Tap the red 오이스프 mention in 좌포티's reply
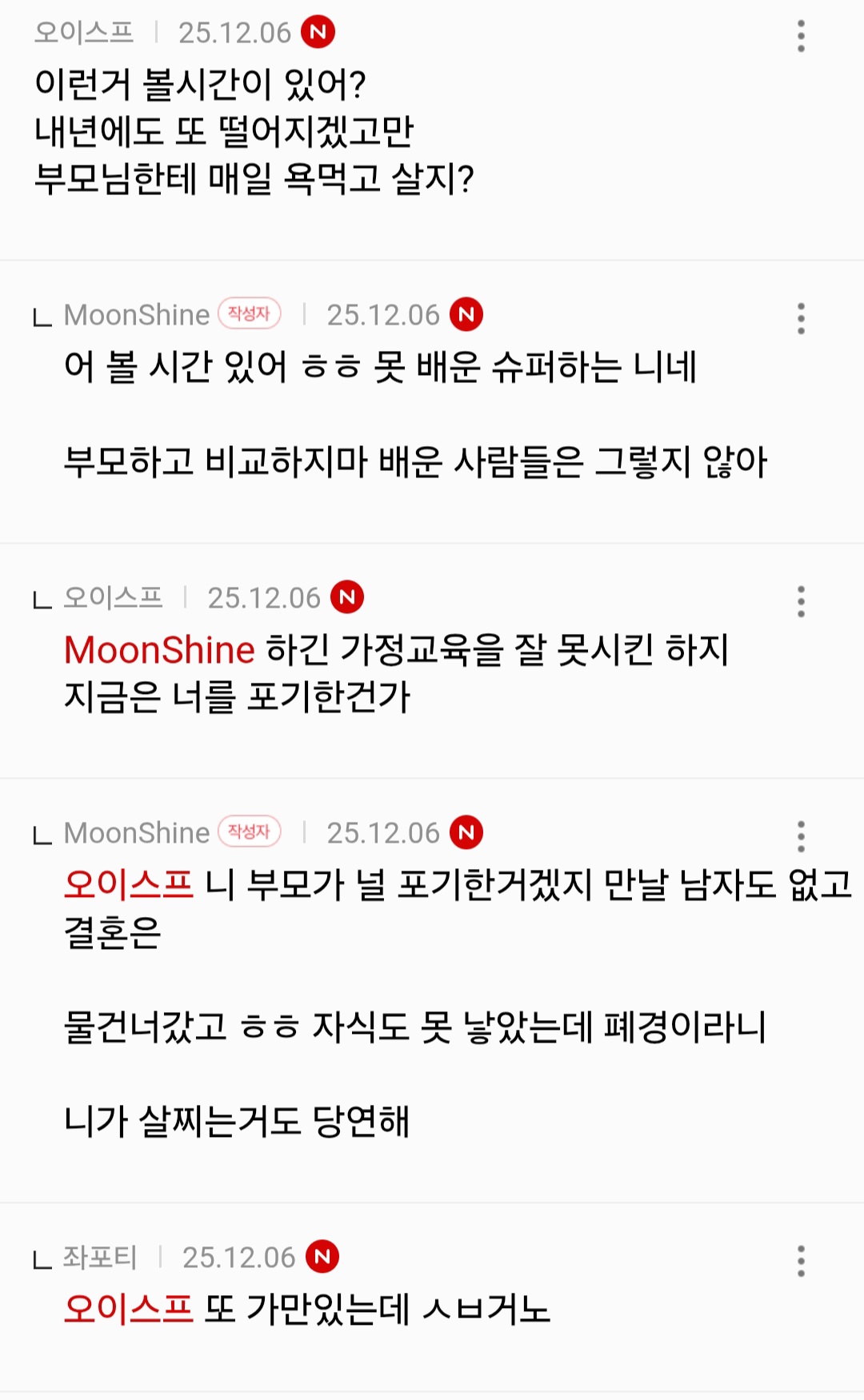Viewport: 864px width, 1400px height. click(129, 1309)
